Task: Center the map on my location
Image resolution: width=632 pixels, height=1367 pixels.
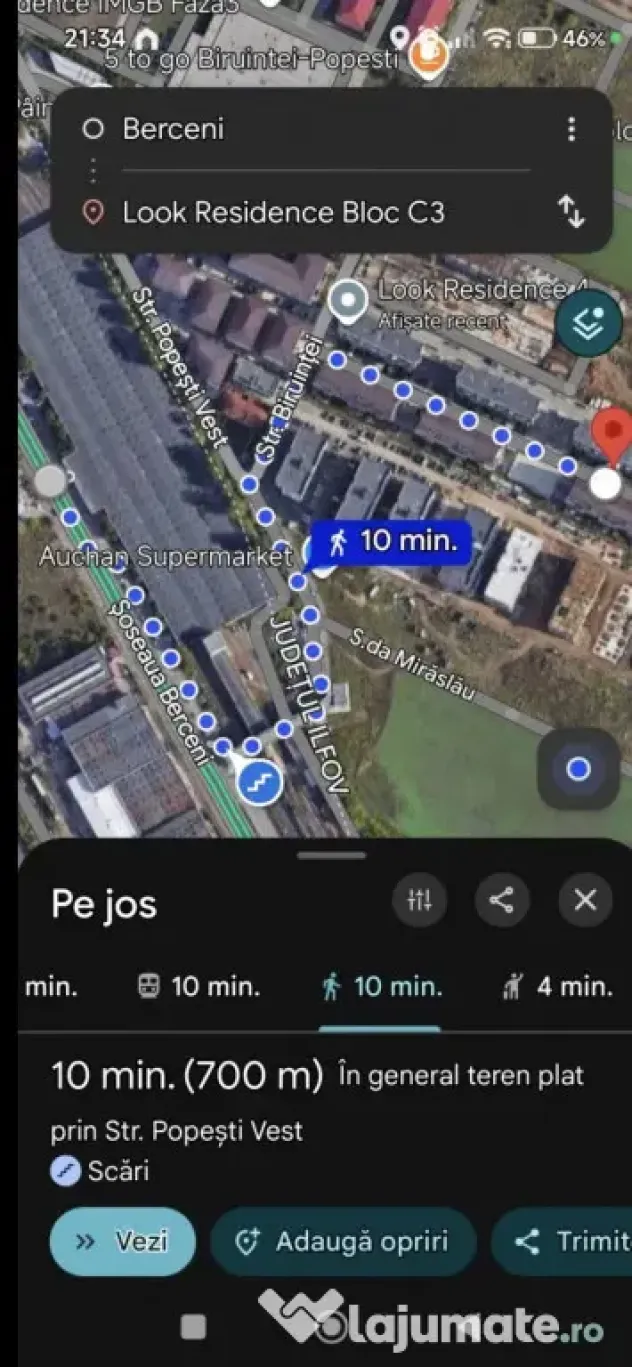Action: [x=578, y=769]
